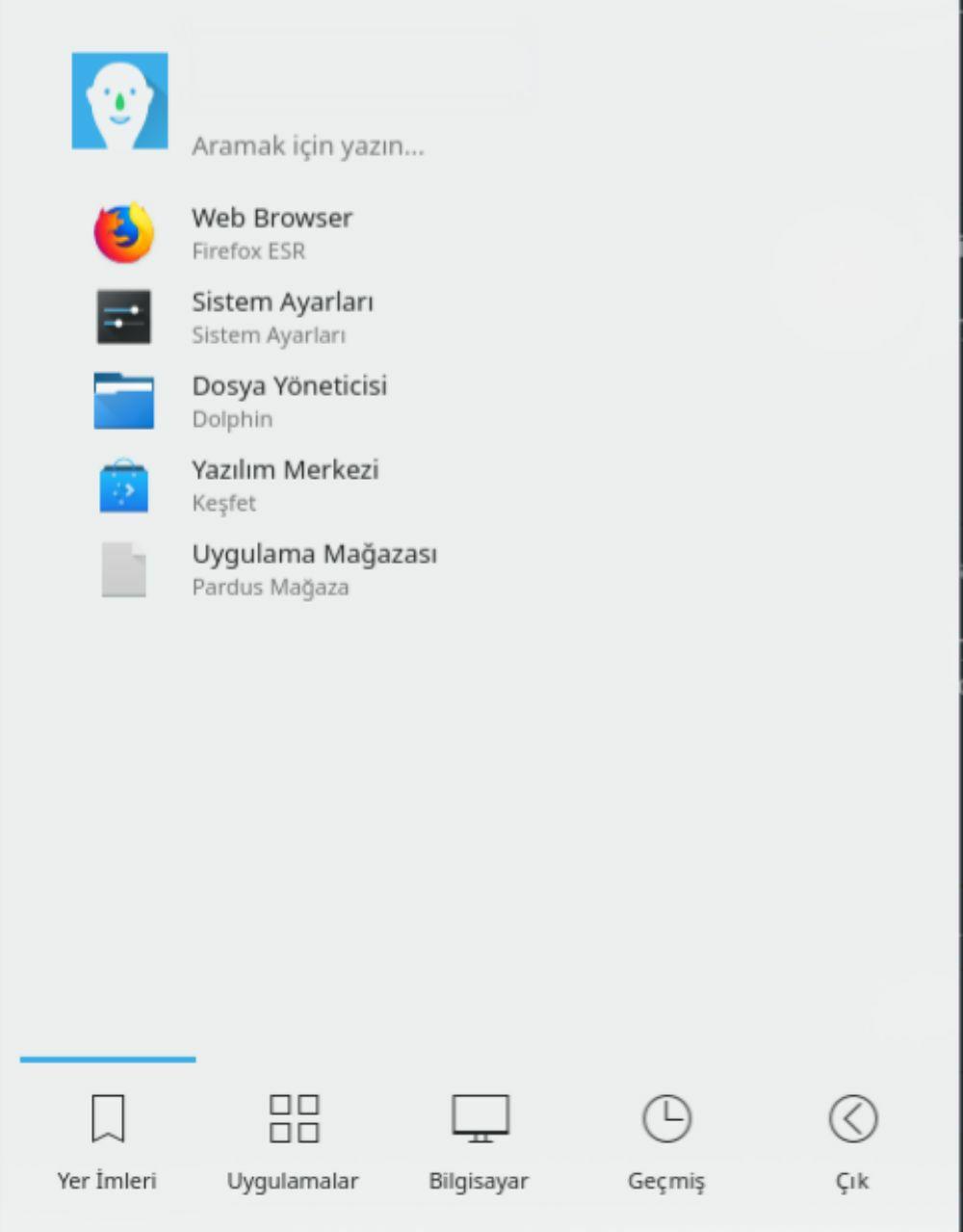Launch Yazılım Merkezi (Keşfet)
Screen dimensions: 963x1232
point(284,485)
